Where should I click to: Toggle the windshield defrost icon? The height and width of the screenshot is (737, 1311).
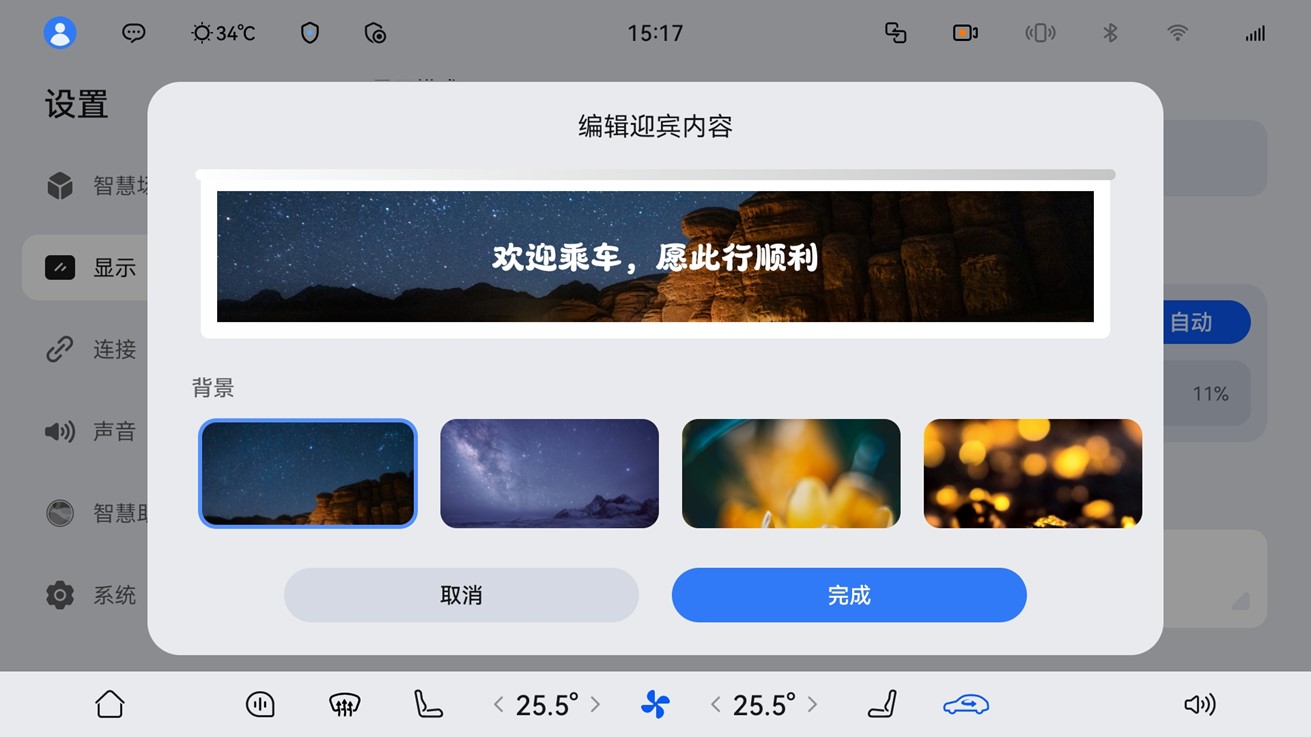pyautogui.click(x=344, y=705)
